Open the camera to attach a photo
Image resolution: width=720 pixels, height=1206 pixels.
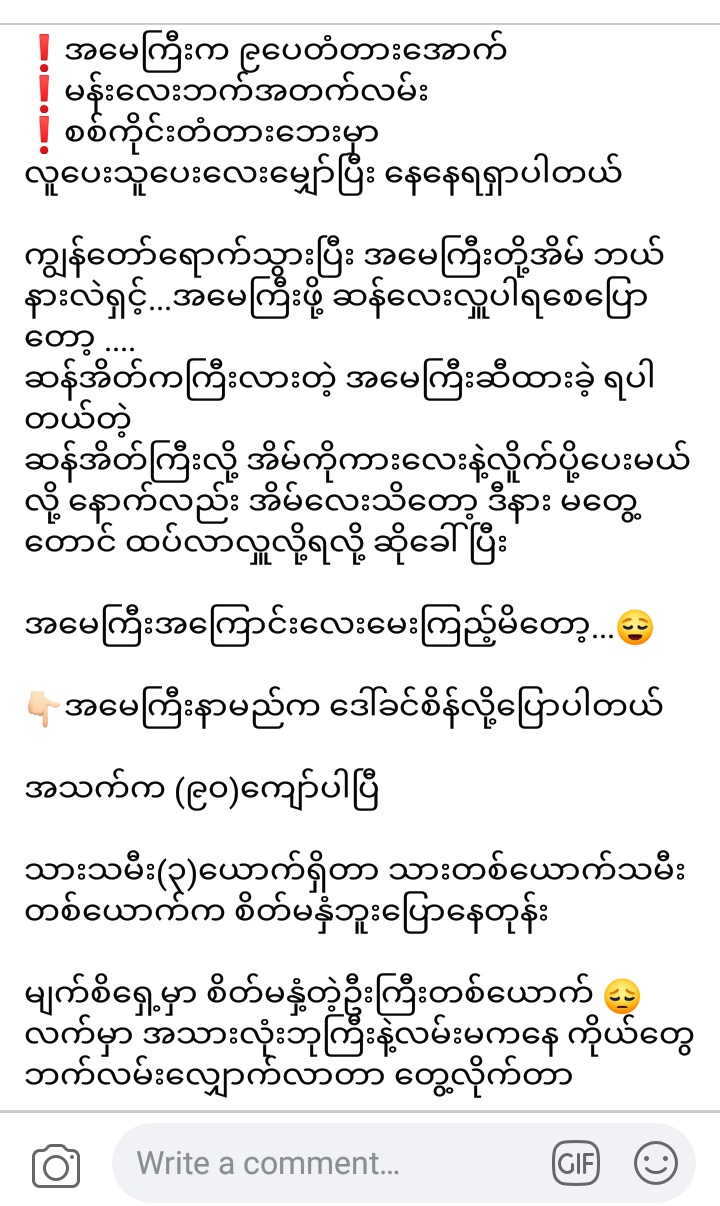coord(56,1164)
